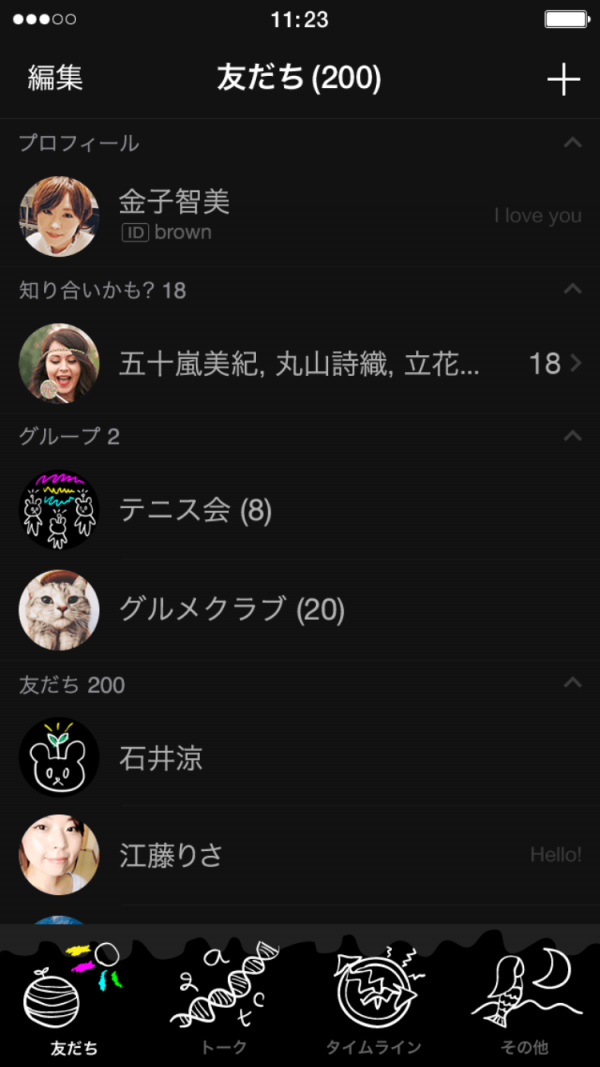Open 金子智美's profile row
The width and height of the screenshot is (600, 1067).
coord(300,216)
